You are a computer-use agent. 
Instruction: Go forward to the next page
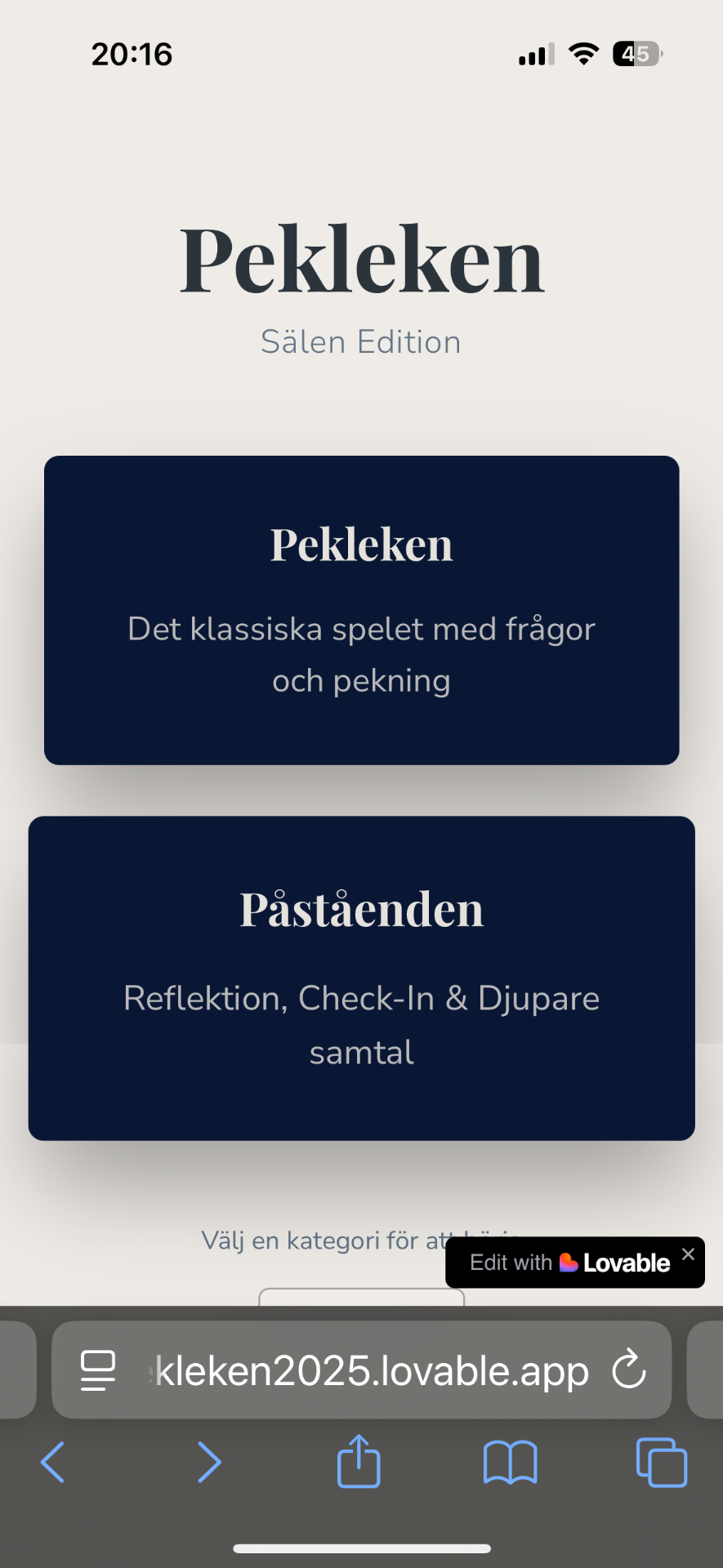209,1462
